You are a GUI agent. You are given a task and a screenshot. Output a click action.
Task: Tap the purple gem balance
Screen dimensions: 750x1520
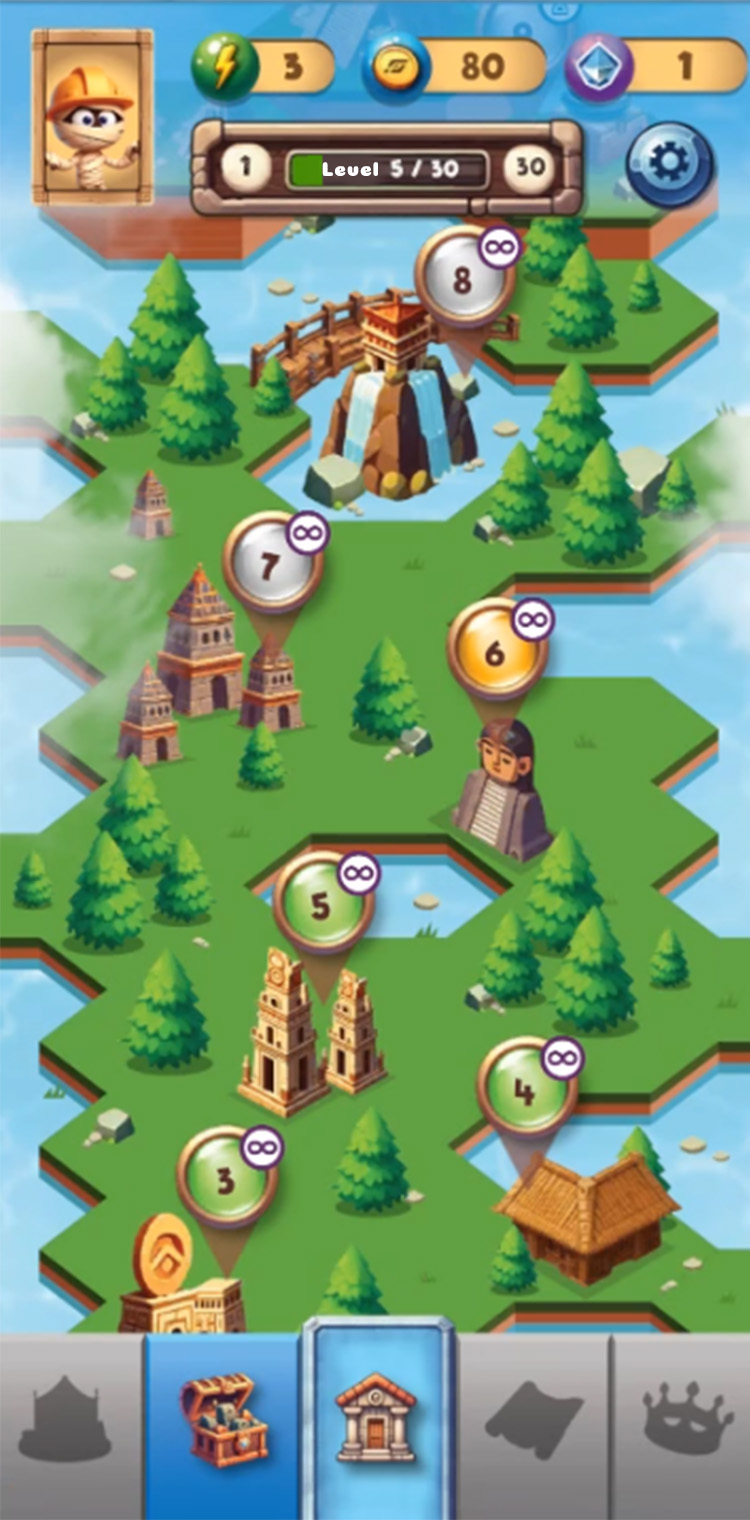tap(655, 67)
